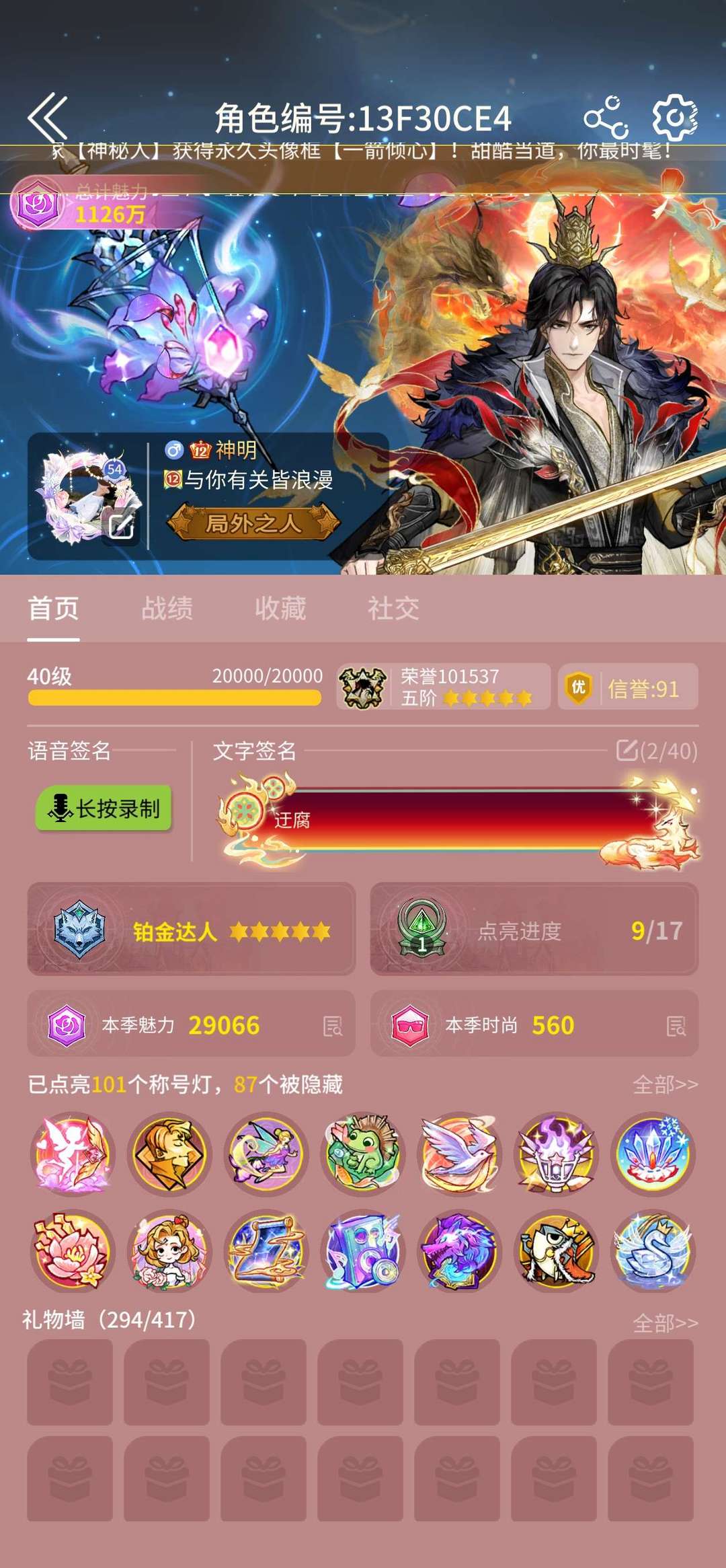Switch to the 收藏 tab
Screen dimensions: 726x1568
[280, 608]
